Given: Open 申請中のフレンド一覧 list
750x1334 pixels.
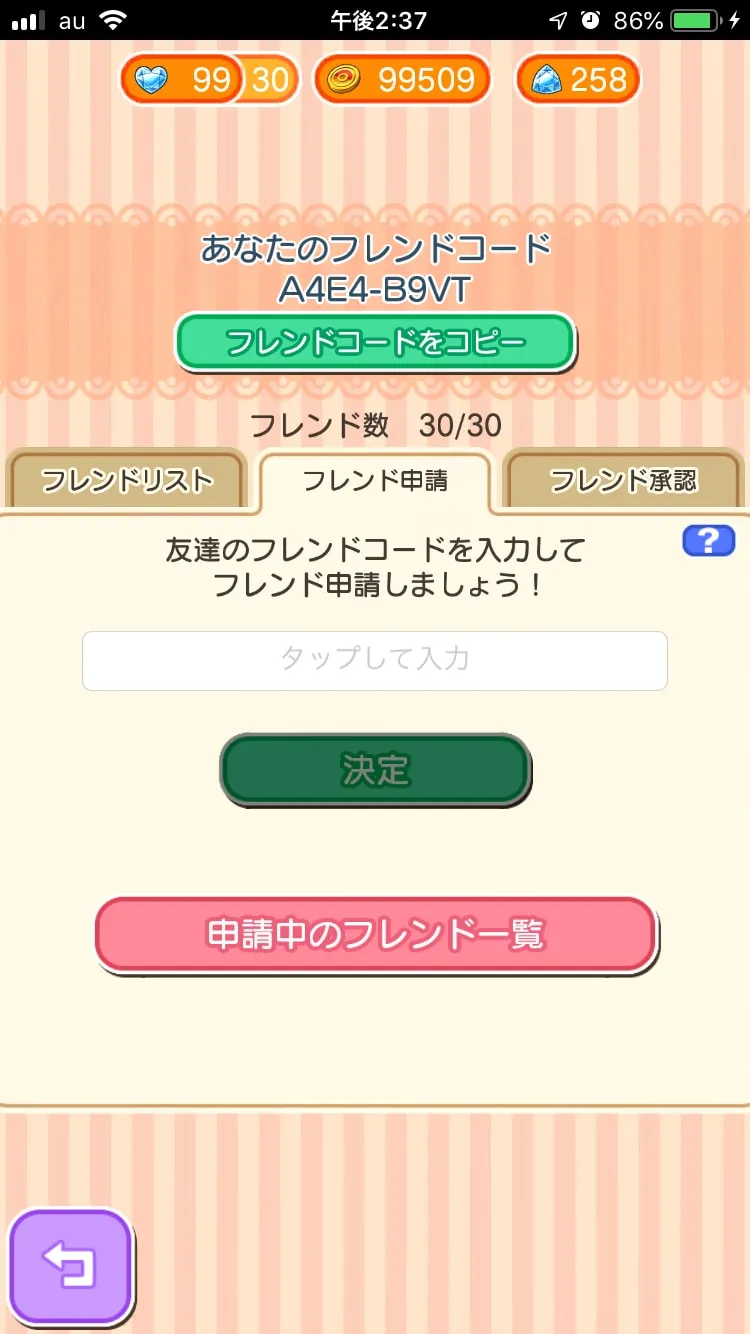Looking at the screenshot, I should (375, 935).
